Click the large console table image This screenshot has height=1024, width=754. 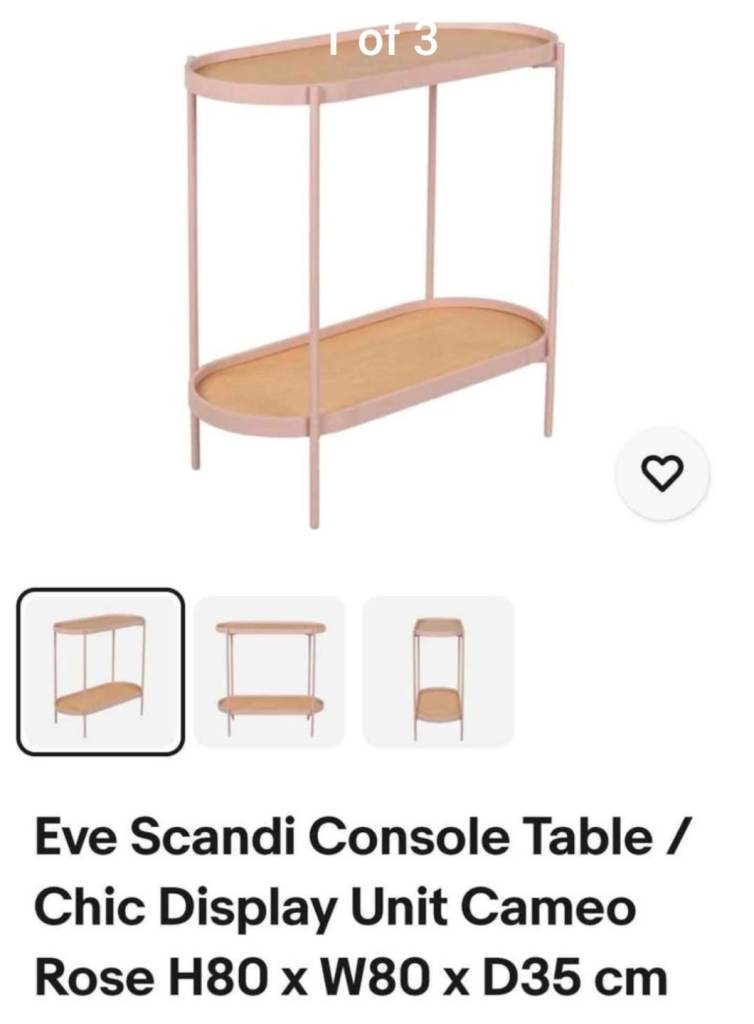(370, 280)
